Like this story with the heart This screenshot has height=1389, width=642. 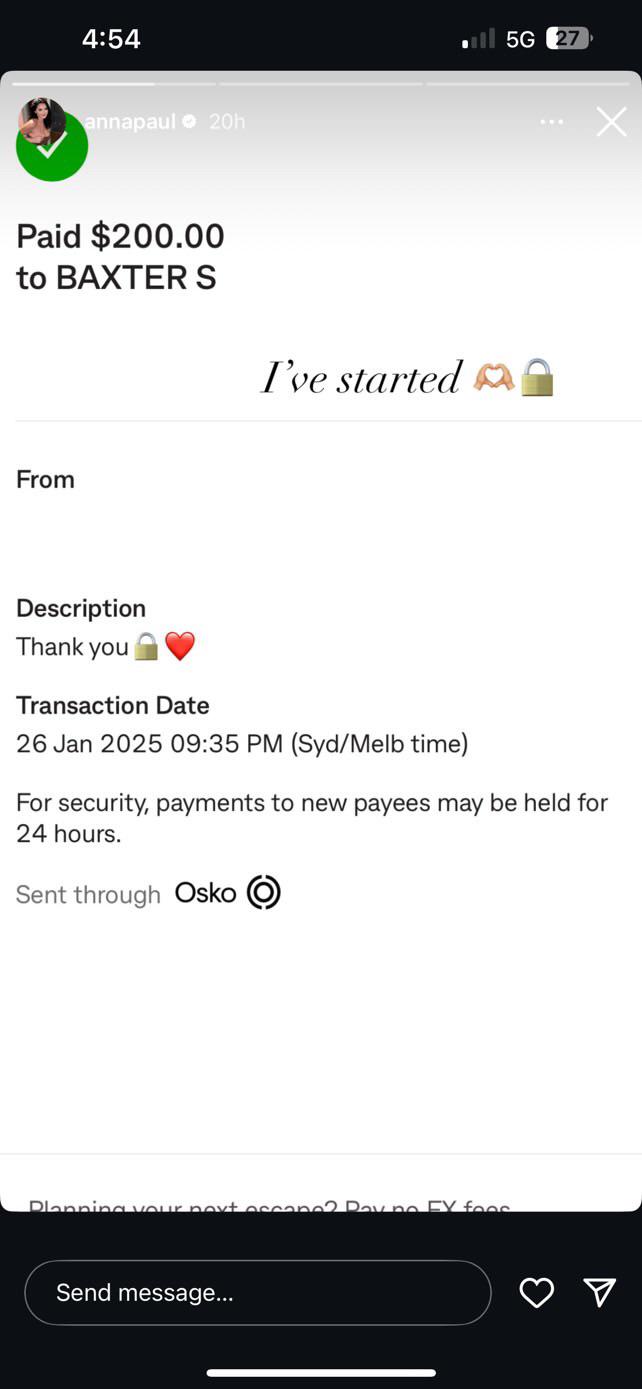click(537, 1293)
